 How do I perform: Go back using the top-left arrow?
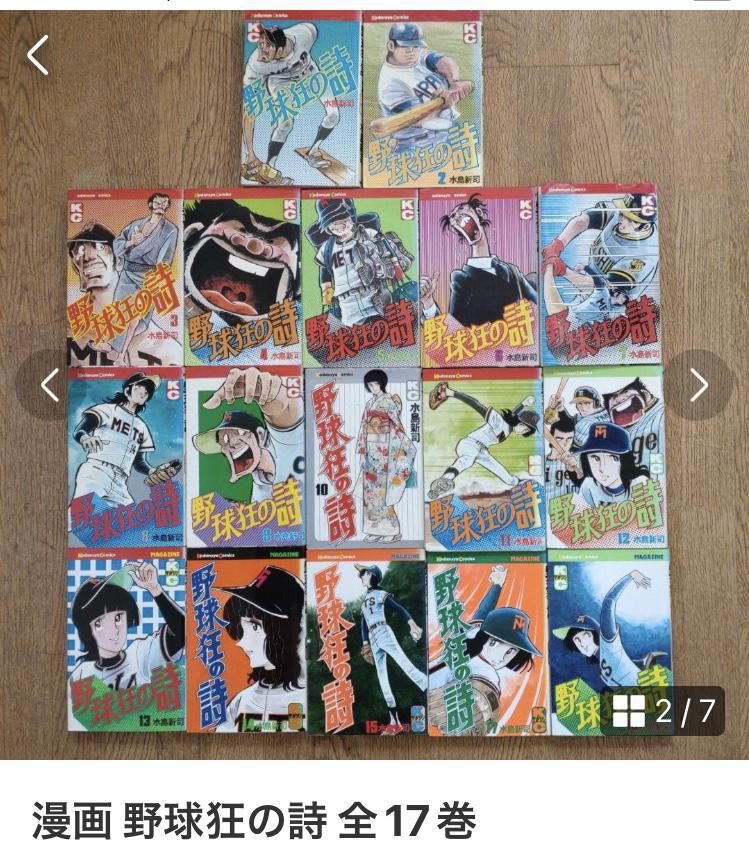point(38,55)
